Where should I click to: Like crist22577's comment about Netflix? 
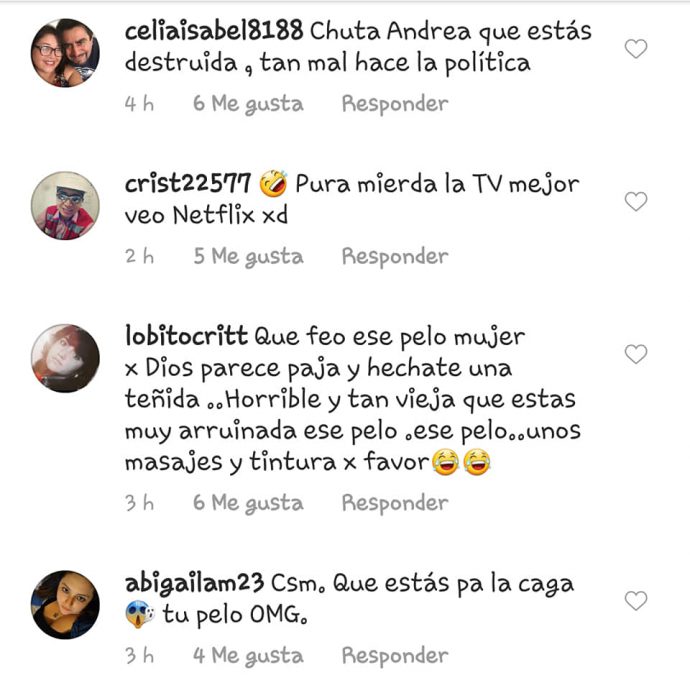tap(635, 202)
